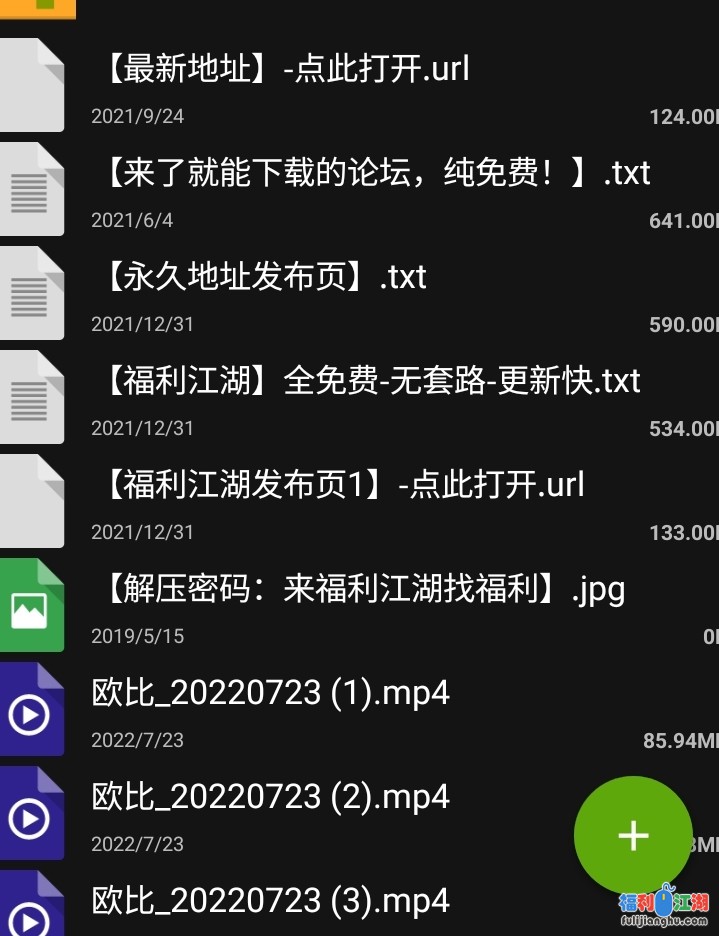
Task: Open the 【解压密码：来福利江湖找福利】.jpg image
Action: (362, 589)
